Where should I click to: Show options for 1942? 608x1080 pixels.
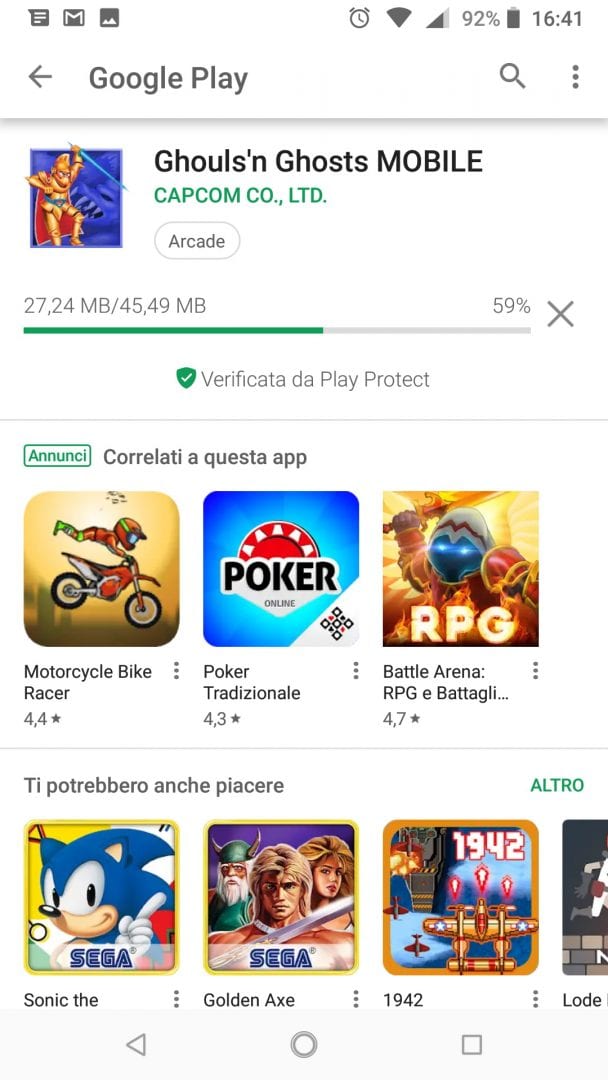536,999
